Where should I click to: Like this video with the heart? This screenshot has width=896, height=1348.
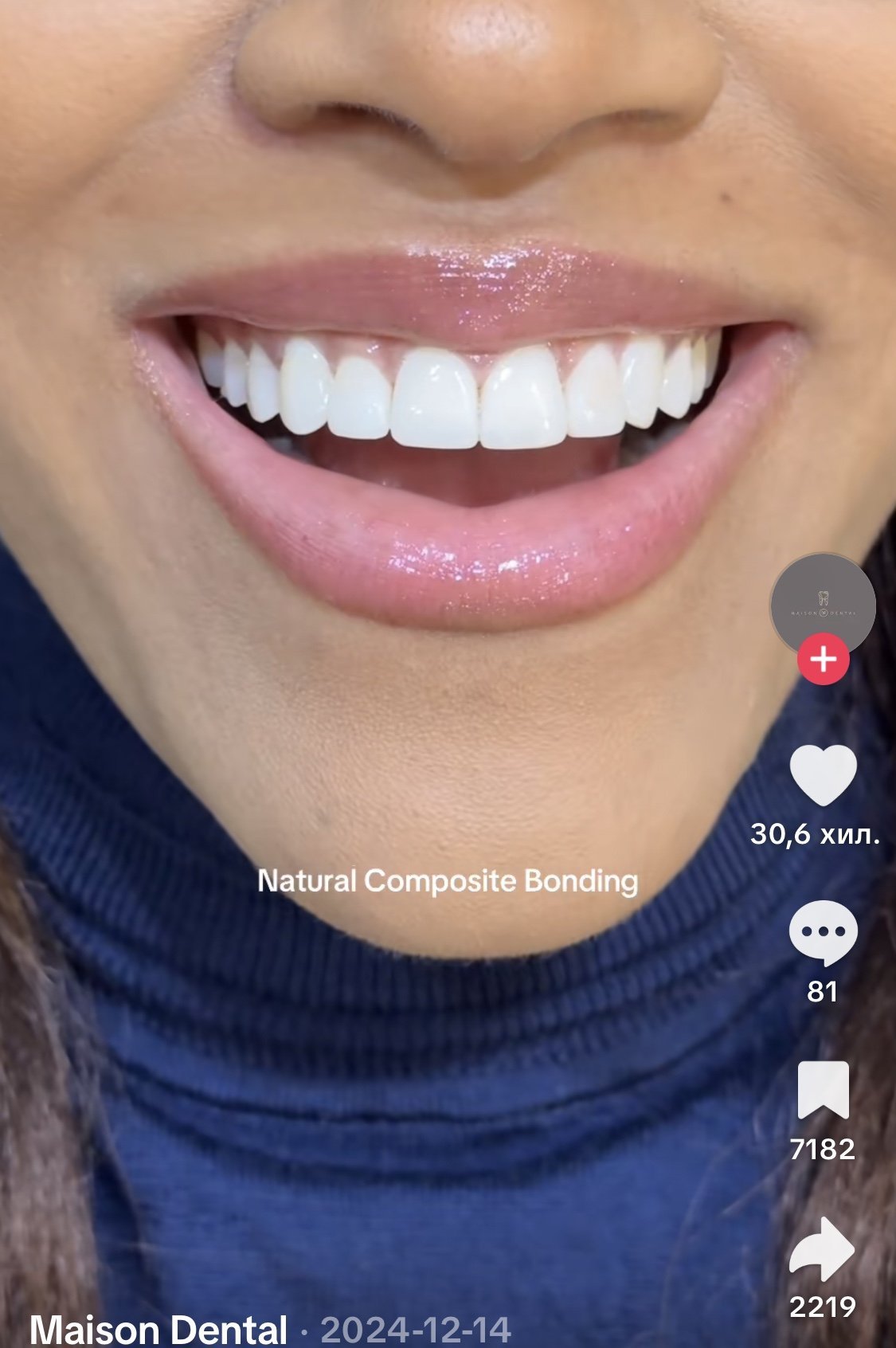click(x=823, y=775)
